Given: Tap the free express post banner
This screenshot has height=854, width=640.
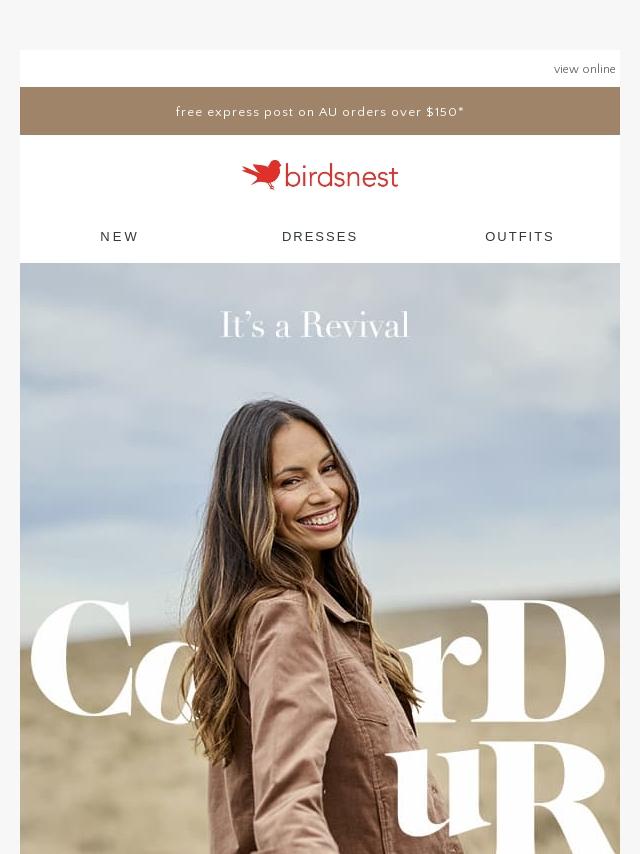Looking at the screenshot, I should pos(320,112).
